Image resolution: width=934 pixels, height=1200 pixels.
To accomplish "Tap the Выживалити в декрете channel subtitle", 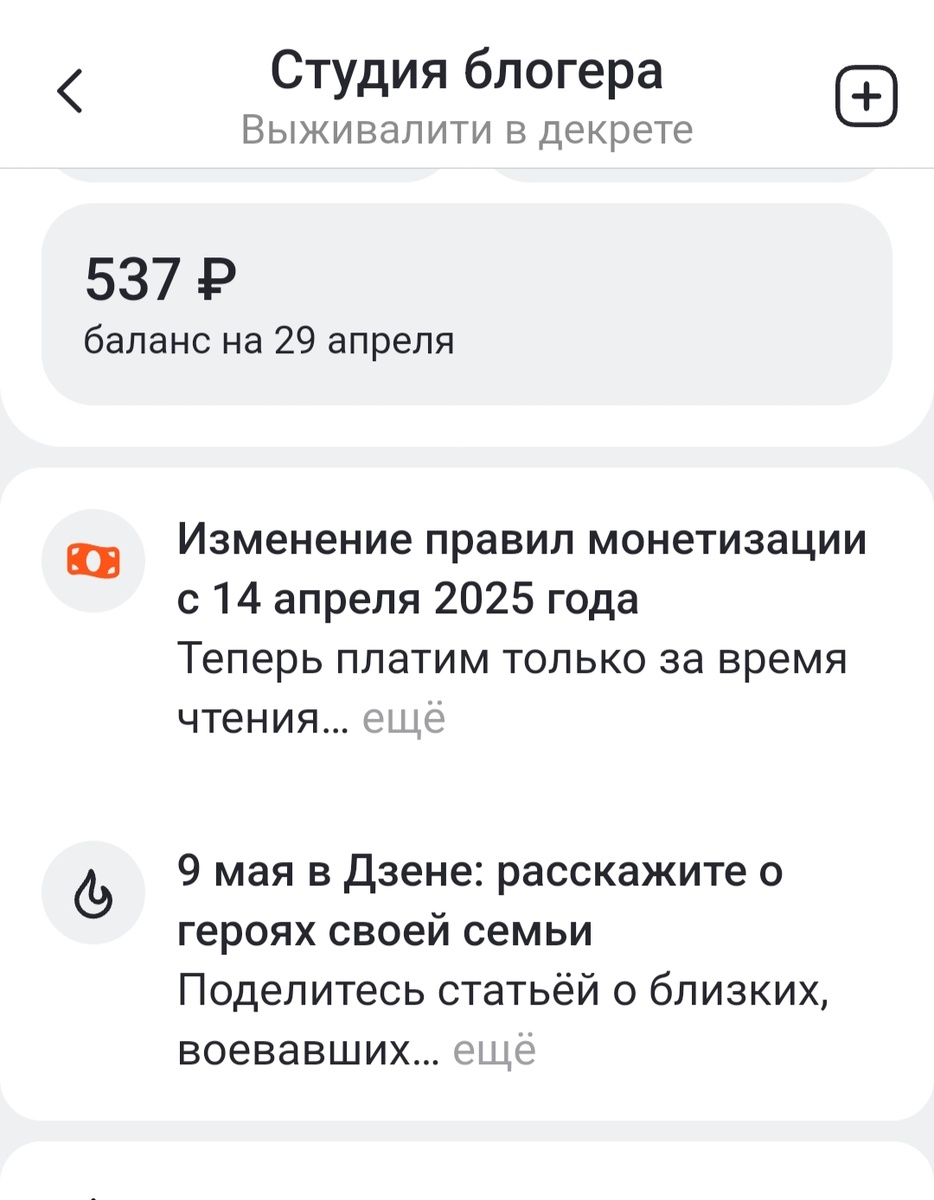I will click(x=467, y=129).
